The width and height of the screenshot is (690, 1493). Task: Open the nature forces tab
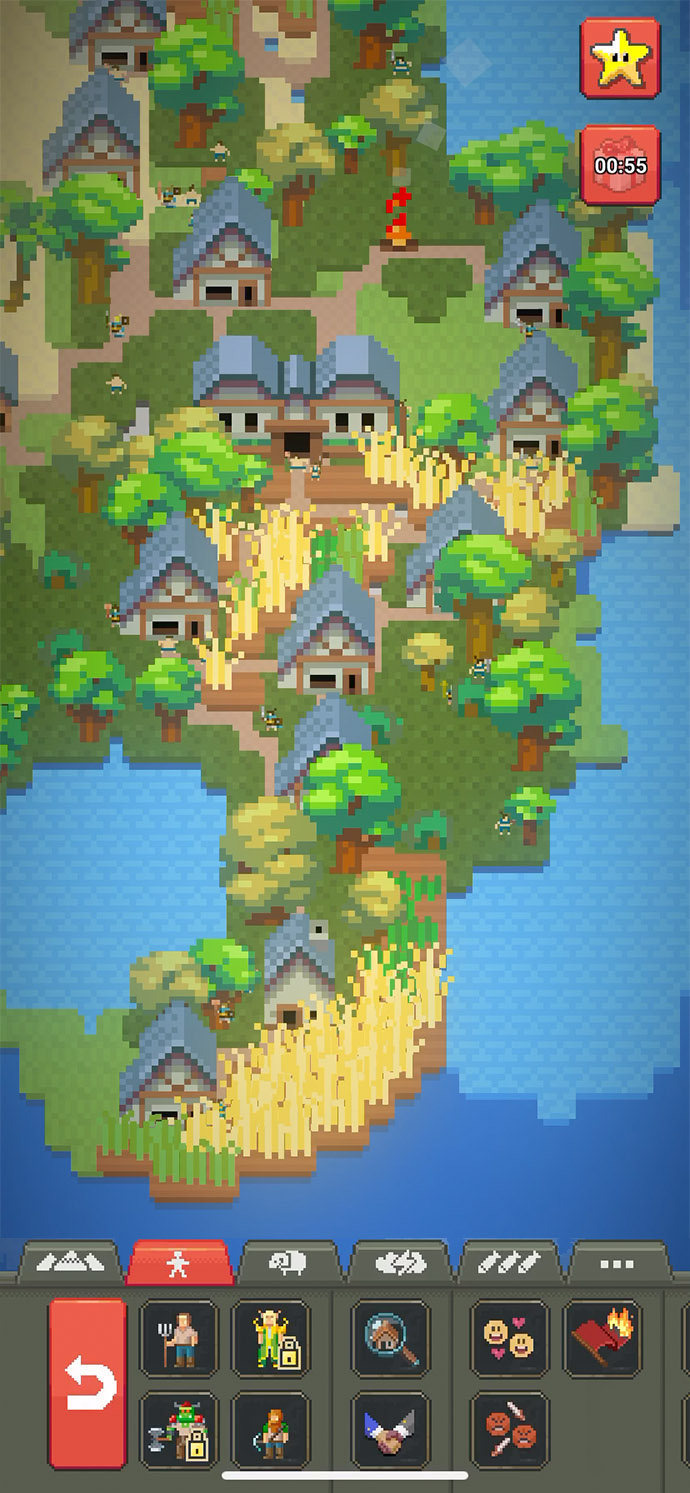(400, 1264)
